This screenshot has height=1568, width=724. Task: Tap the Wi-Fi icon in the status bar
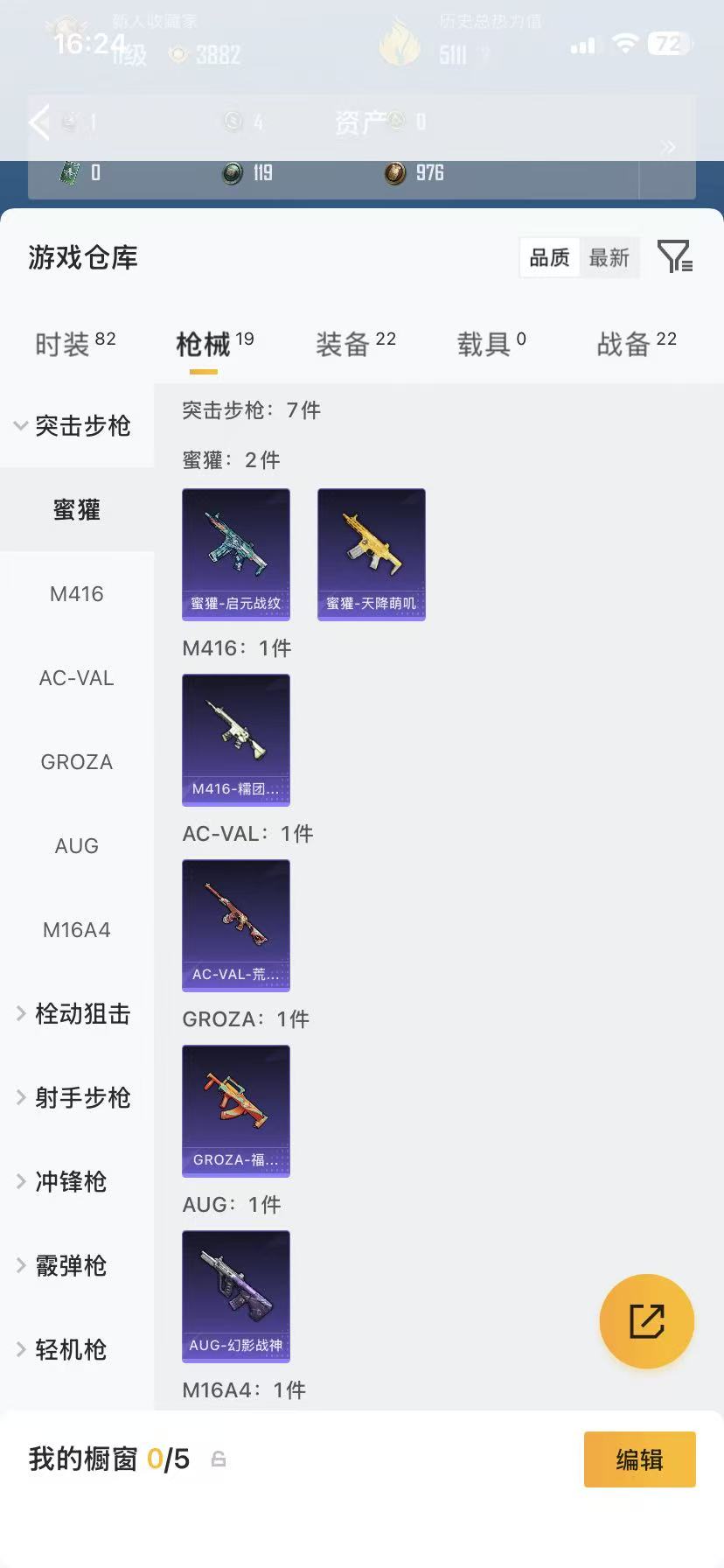623,44
